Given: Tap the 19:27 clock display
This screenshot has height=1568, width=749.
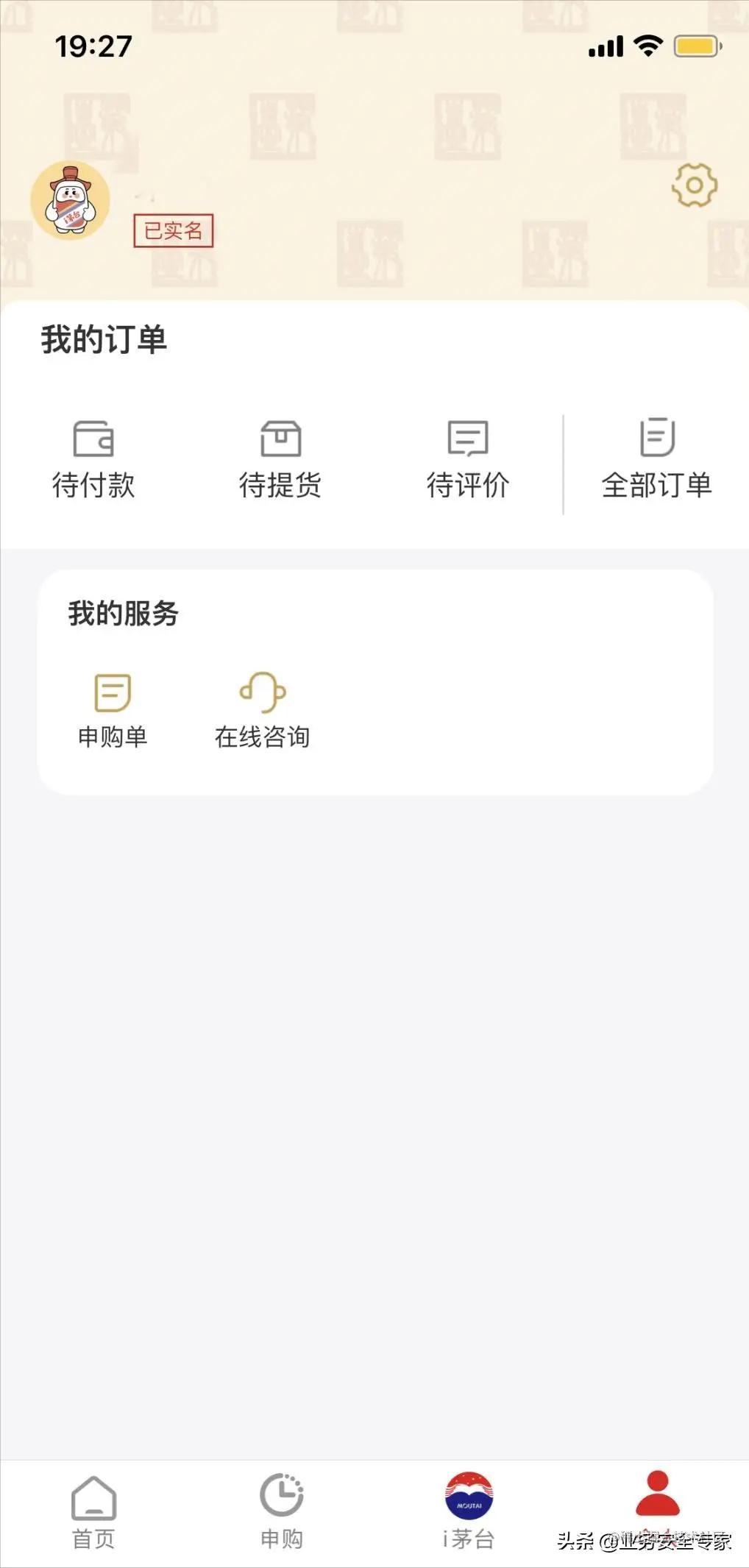Looking at the screenshot, I should (91, 46).
